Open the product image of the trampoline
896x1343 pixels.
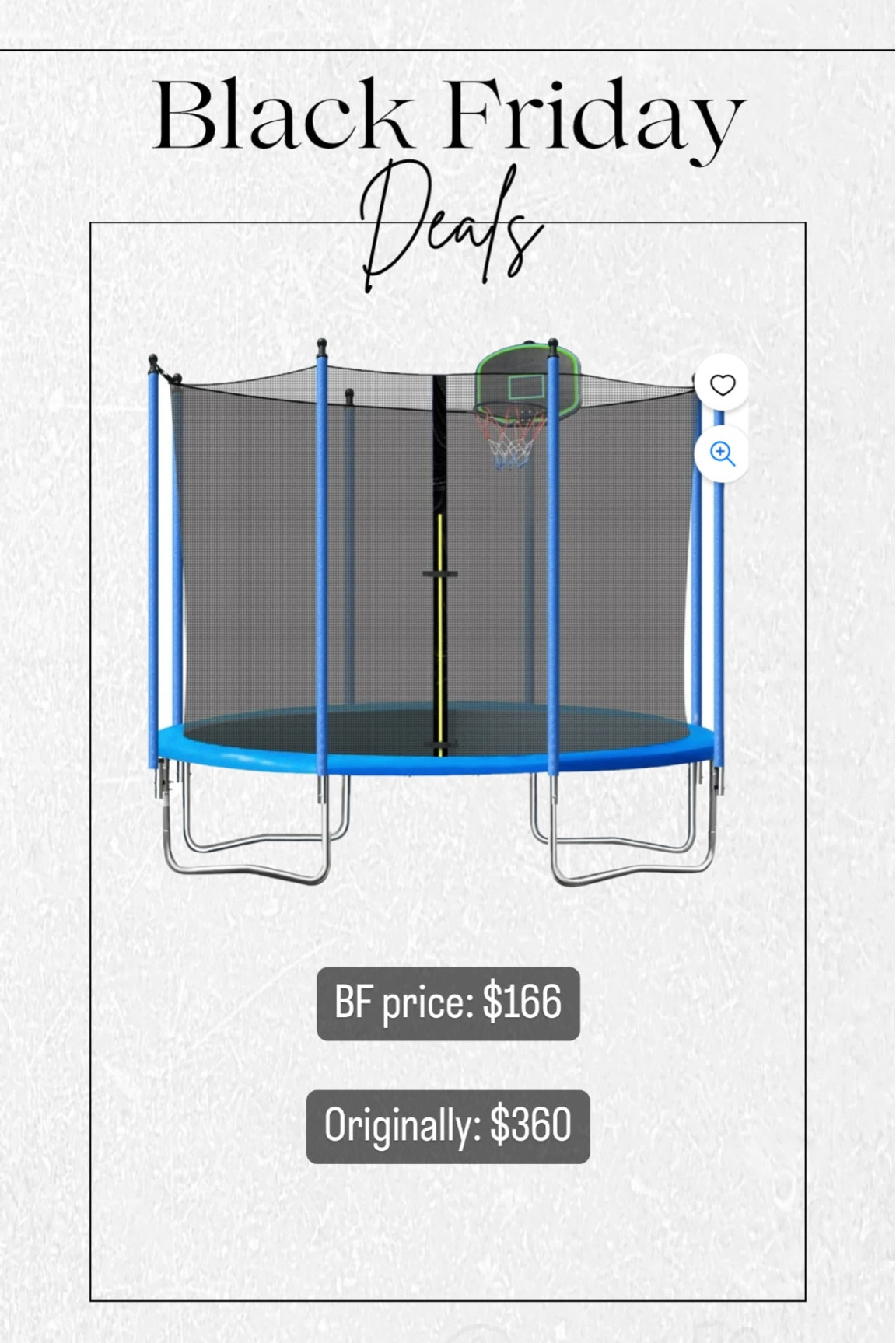pyautogui.click(x=439, y=622)
